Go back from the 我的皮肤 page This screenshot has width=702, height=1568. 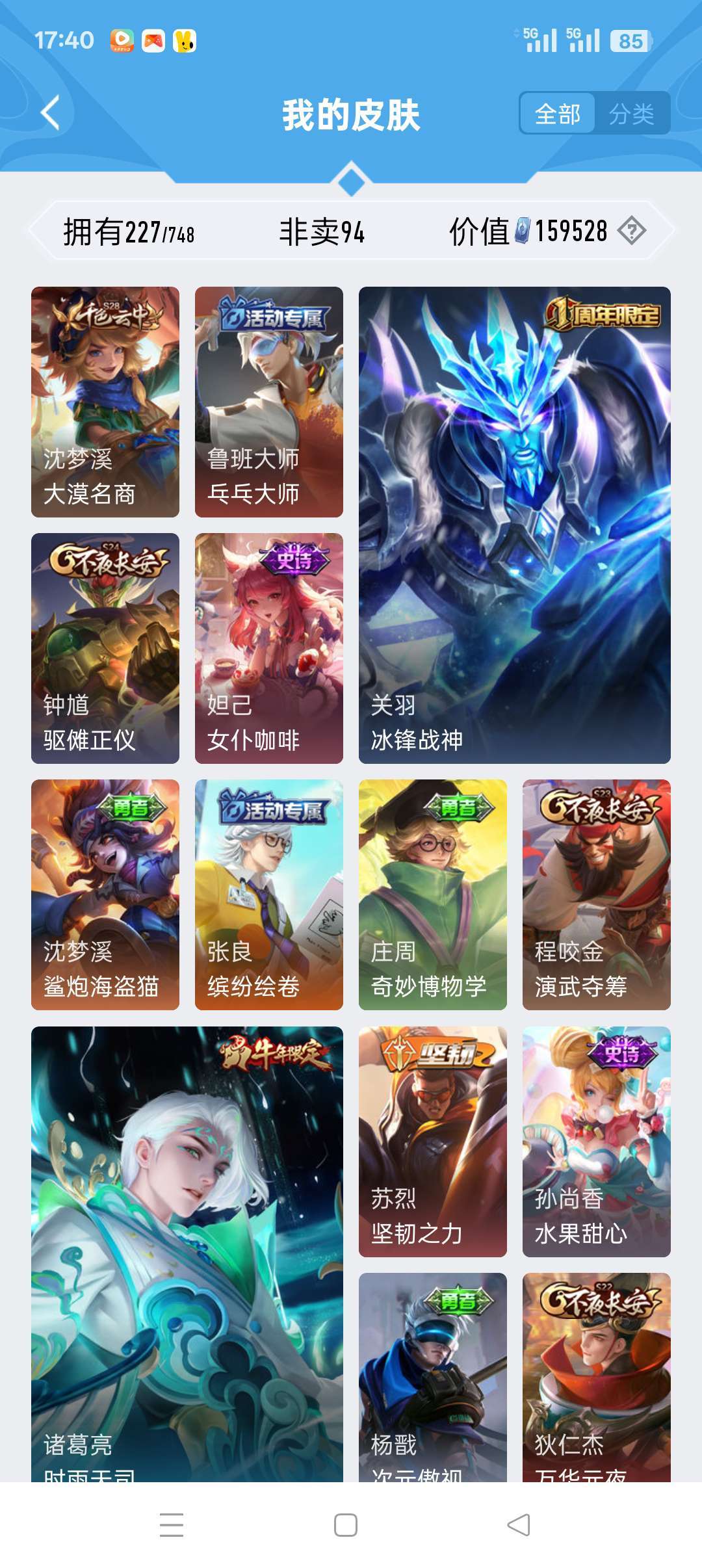51,113
